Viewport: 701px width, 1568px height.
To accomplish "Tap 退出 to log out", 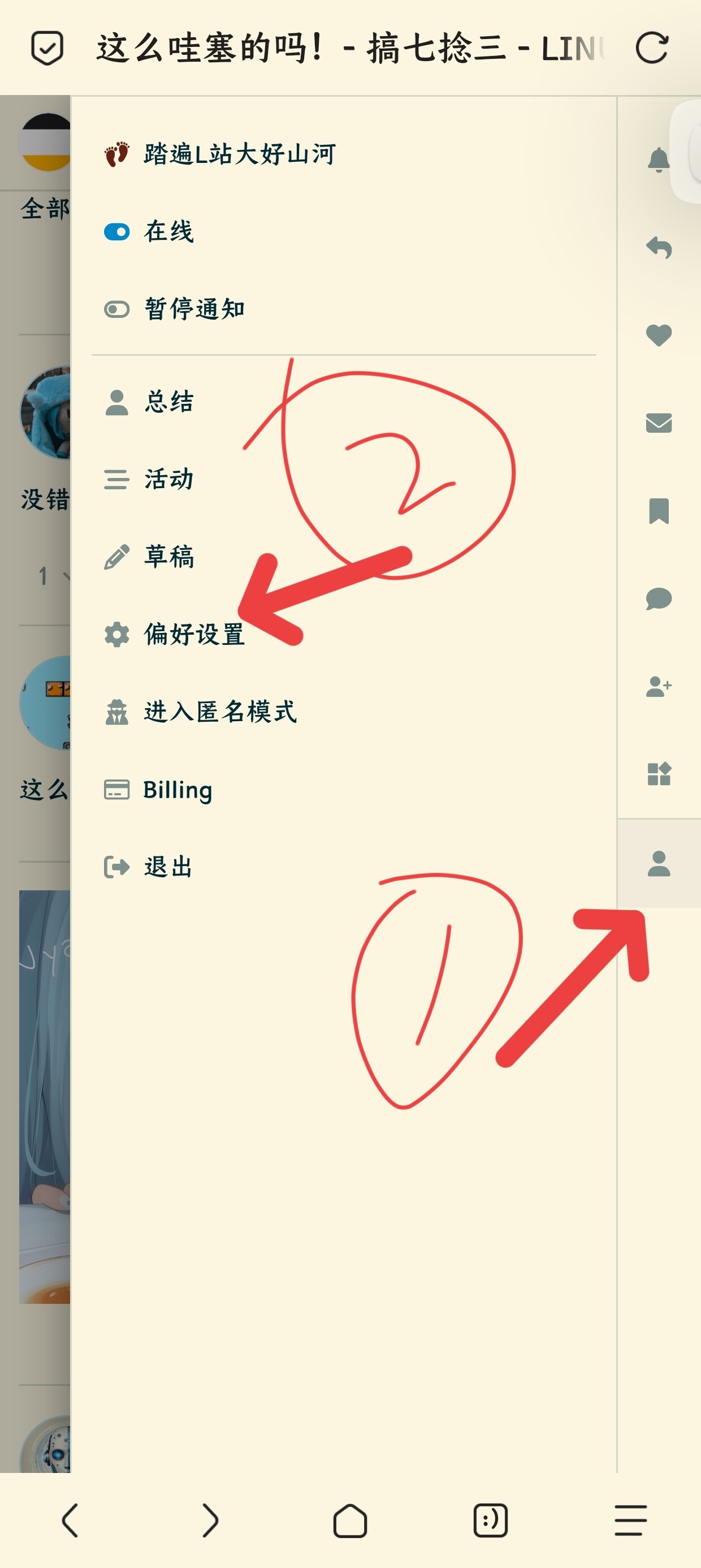I will click(x=343, y=867).
